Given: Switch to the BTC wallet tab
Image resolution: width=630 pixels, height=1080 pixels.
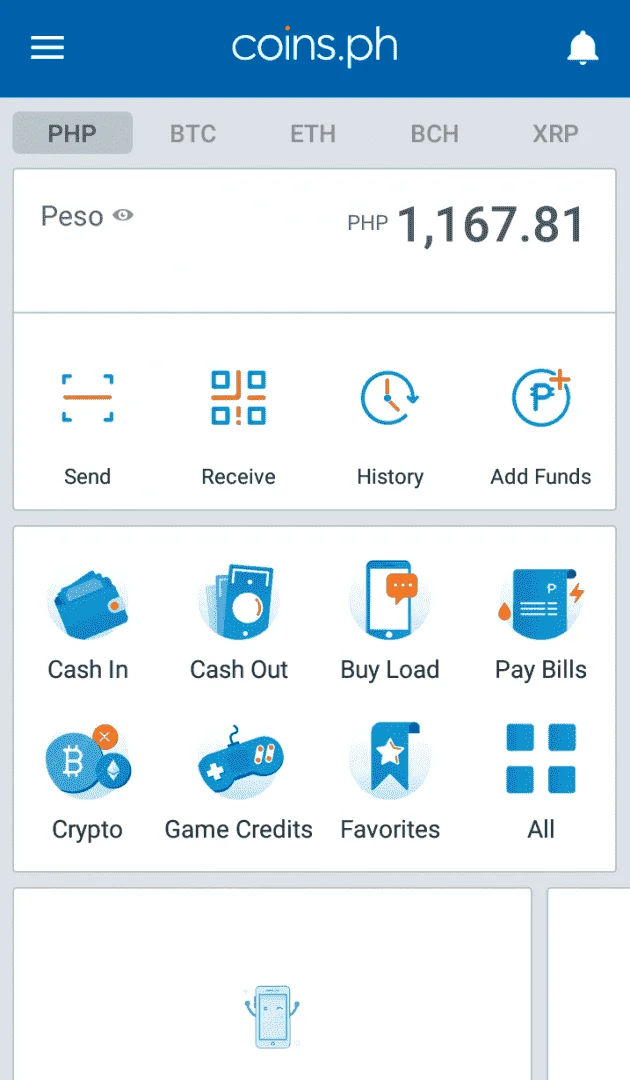Looking at the screenshot, I should [x=193, y=133].
